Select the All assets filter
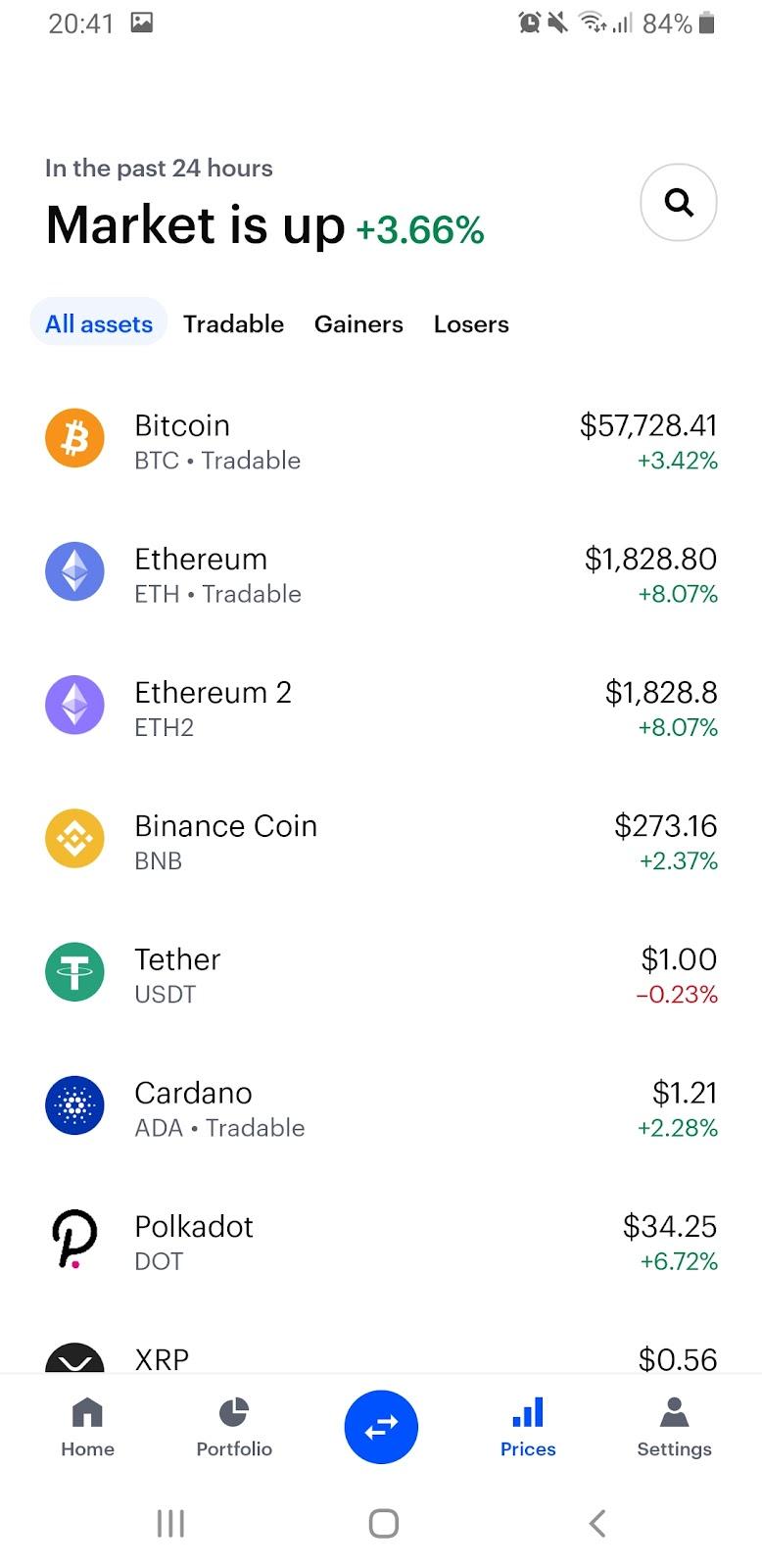762x1568 pixels. click(99, 324)
